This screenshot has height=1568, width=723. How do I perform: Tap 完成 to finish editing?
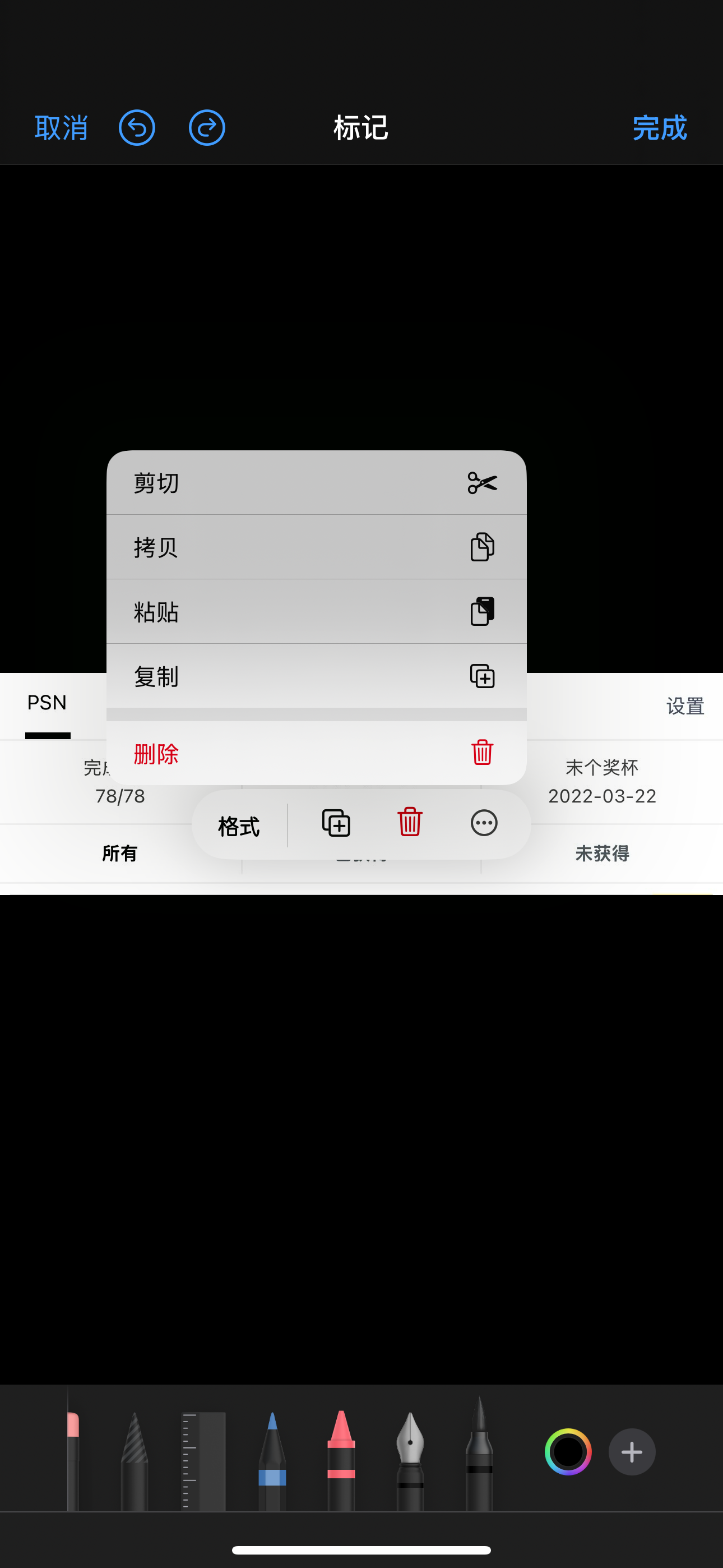pyautogui.click(x=659, y=128)
